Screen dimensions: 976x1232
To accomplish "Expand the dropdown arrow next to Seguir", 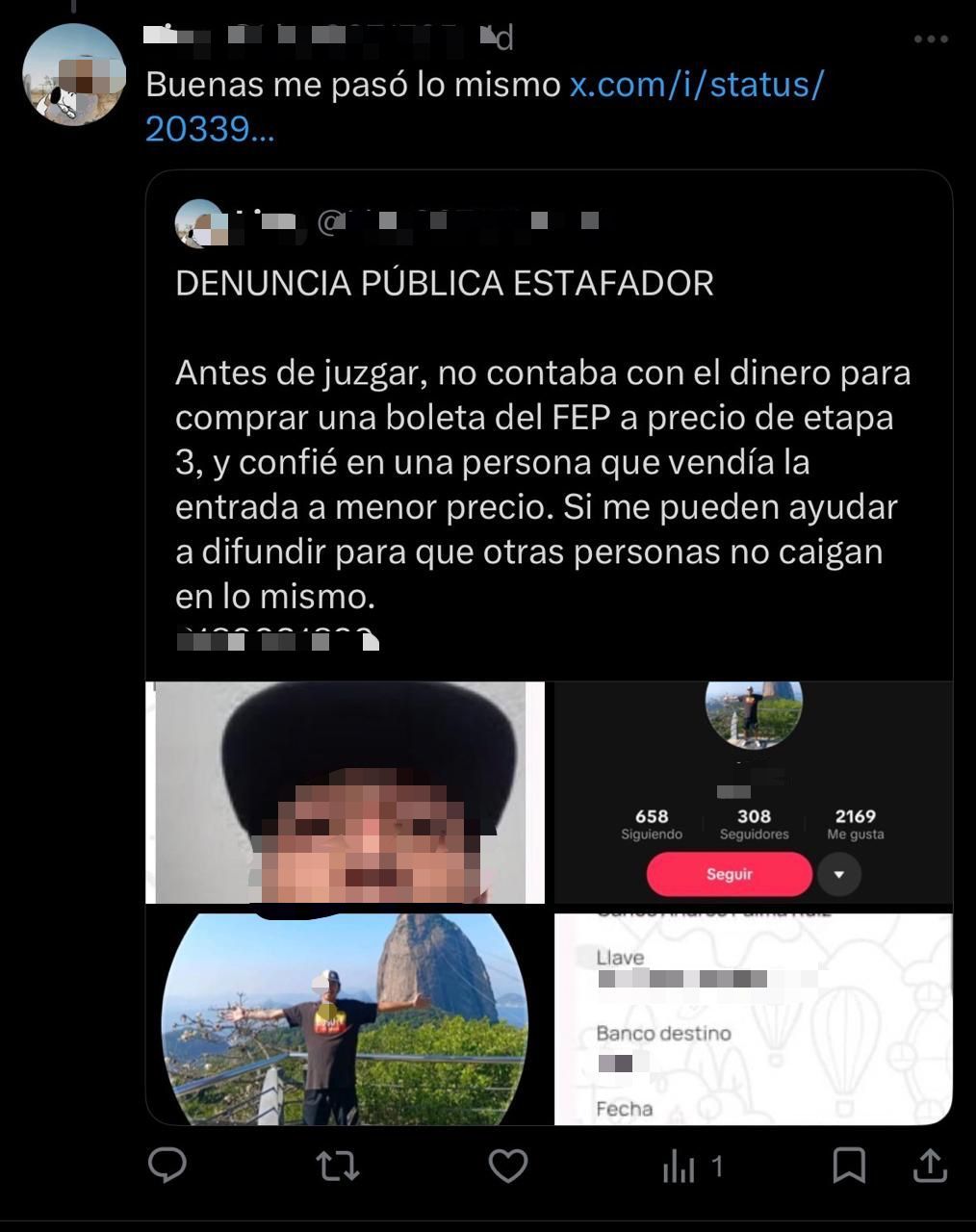I will pyautogui.click(x=839, y=874).
